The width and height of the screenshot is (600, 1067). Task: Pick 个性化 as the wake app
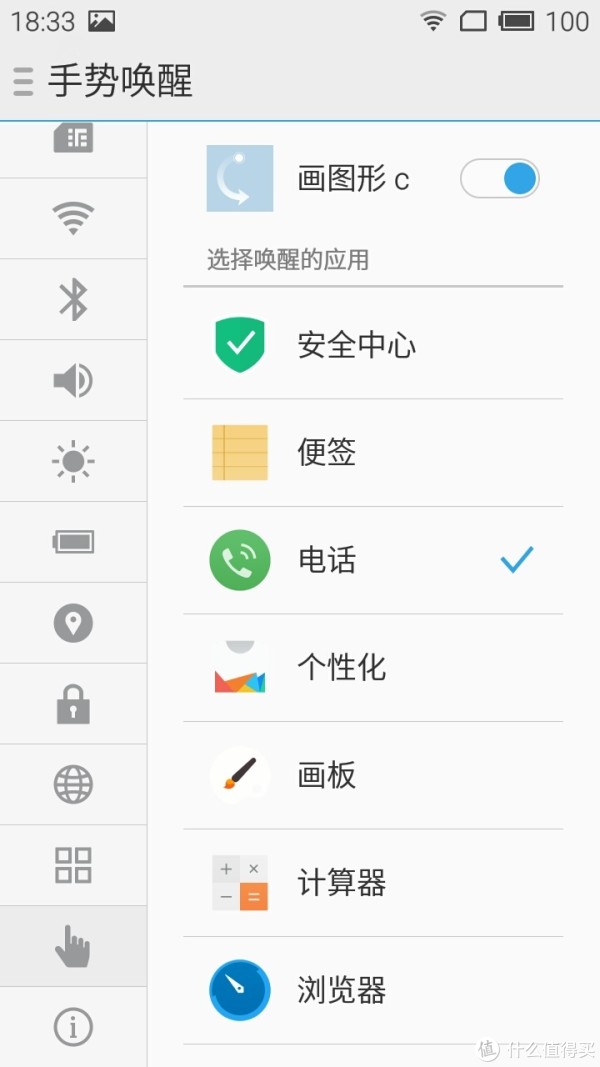tap(373, 668)
